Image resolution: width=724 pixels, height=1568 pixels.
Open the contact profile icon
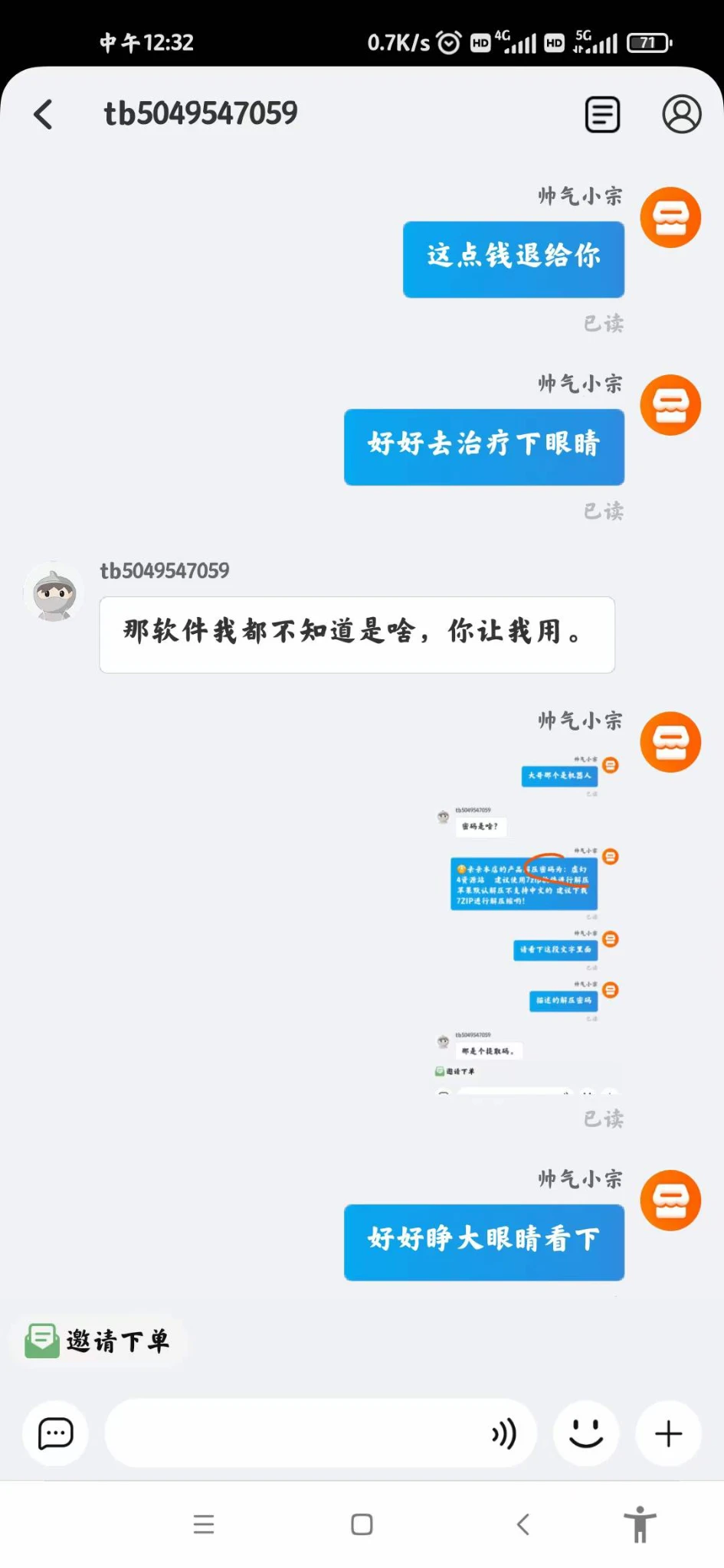coord(681,114)
